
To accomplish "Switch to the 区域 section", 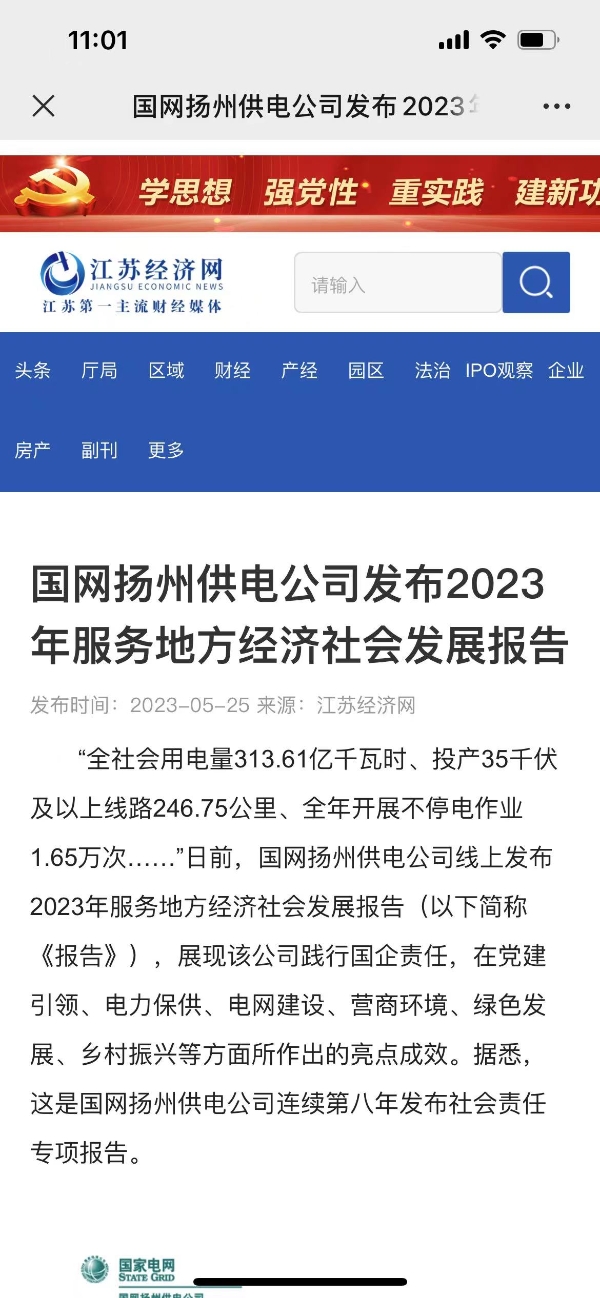I will [x=166, y=371].
